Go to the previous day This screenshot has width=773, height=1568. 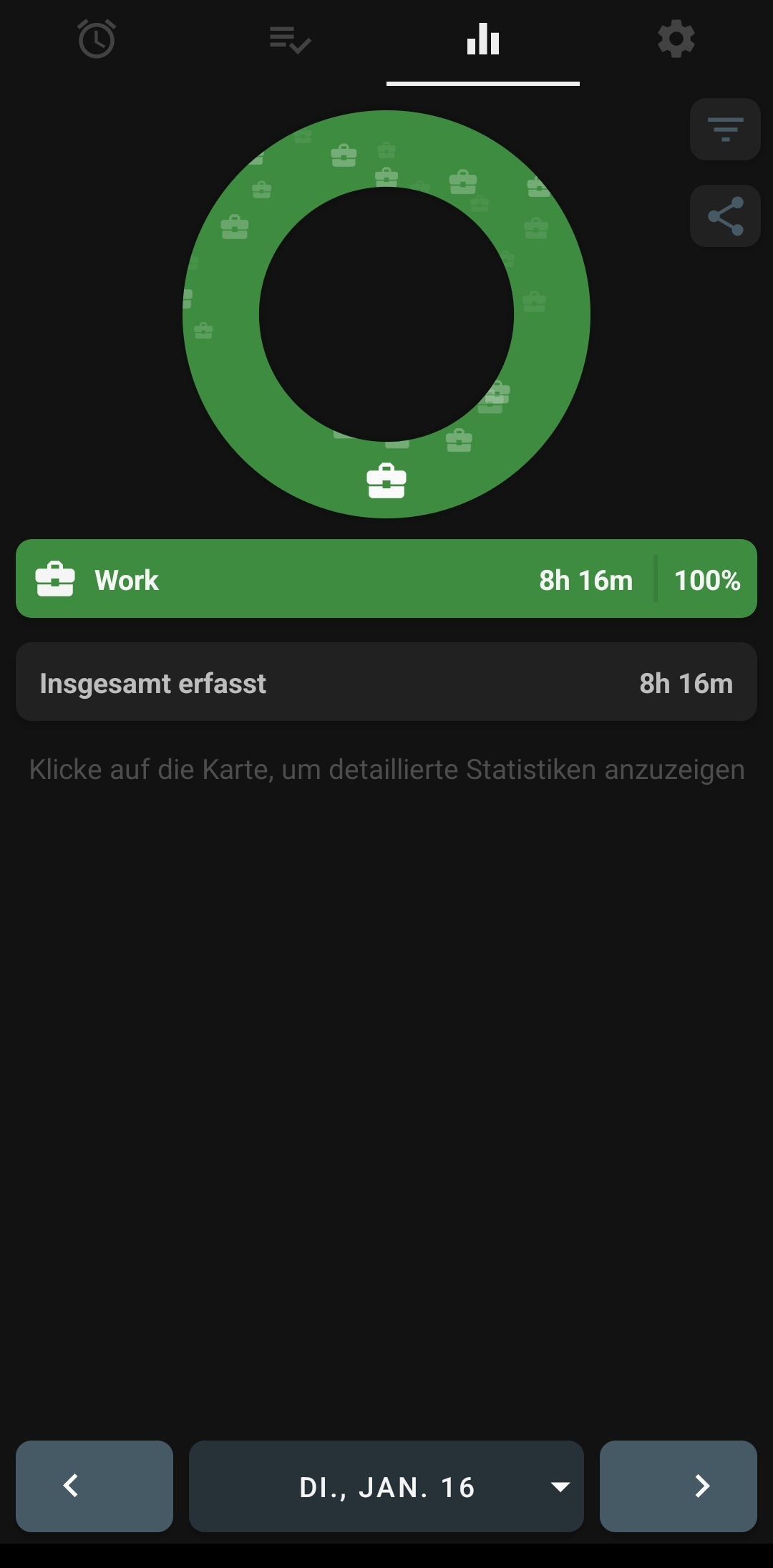tap(94, 1486)
